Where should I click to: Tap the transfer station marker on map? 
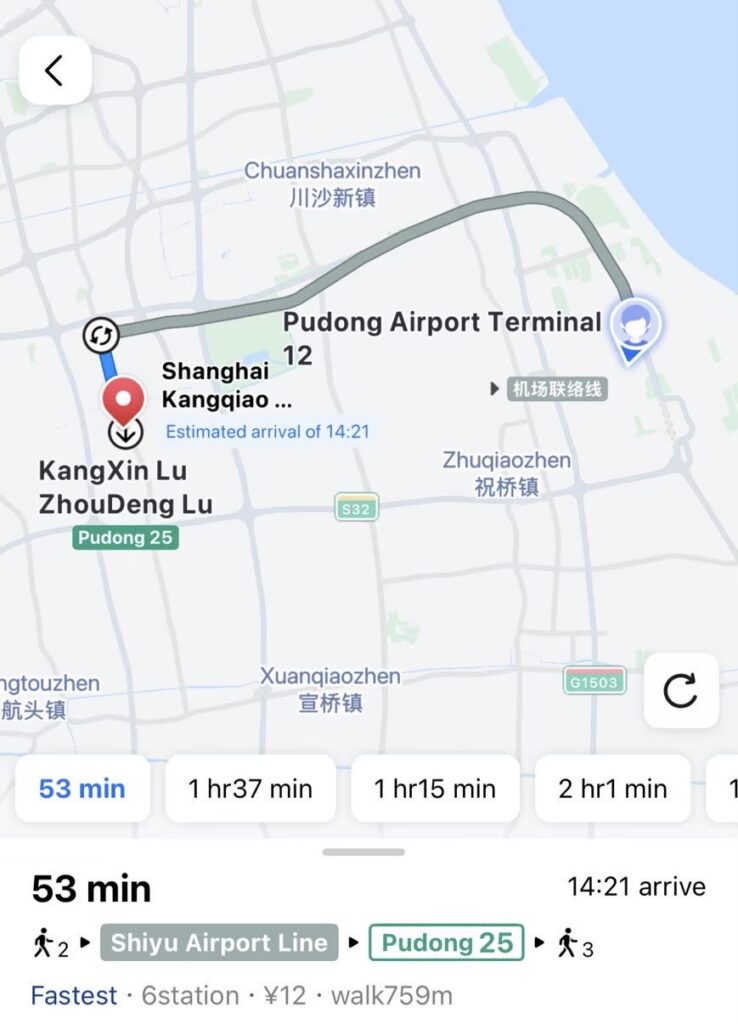coord(101,335)
